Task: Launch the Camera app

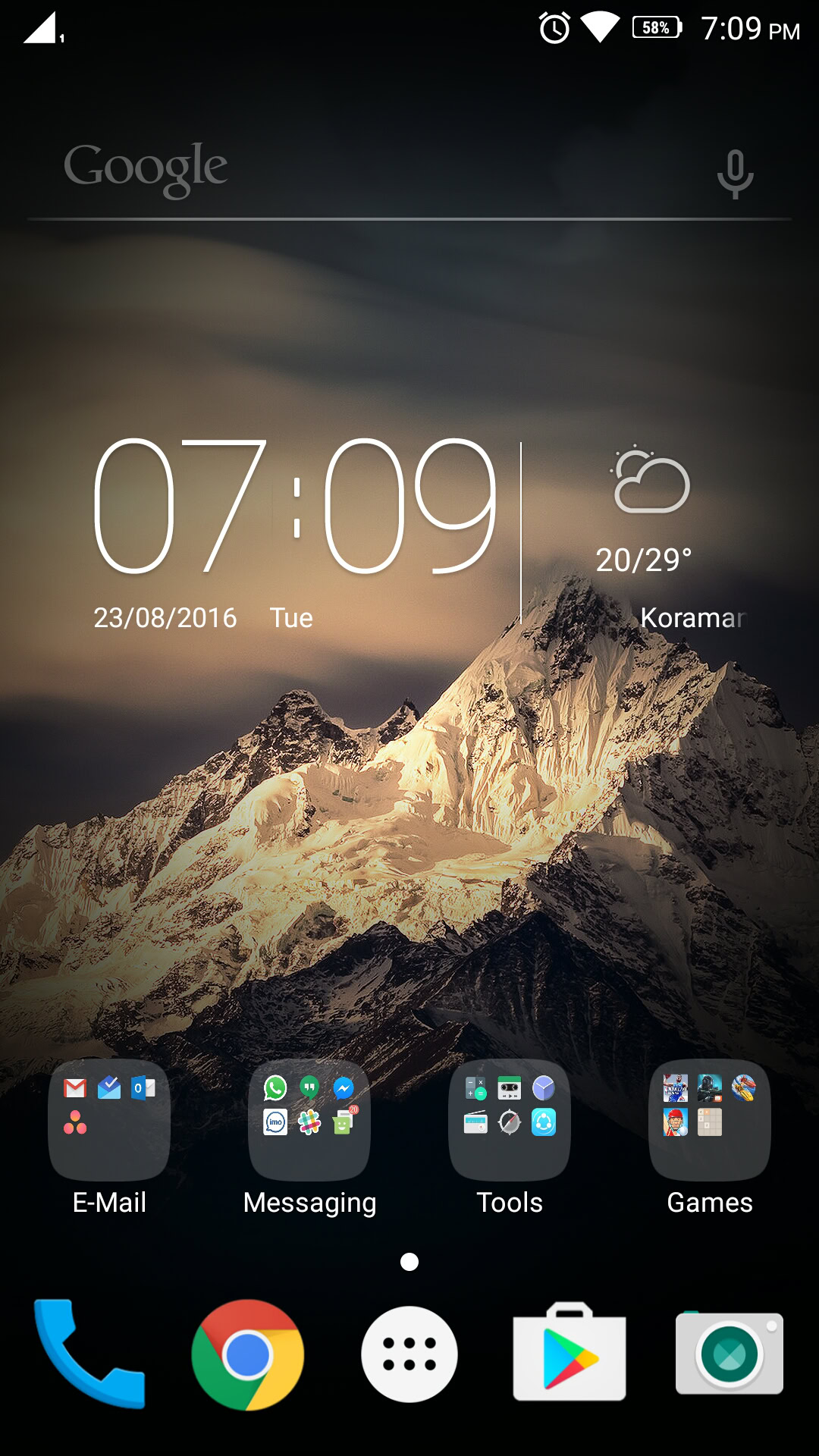Action: (729, 1354)
